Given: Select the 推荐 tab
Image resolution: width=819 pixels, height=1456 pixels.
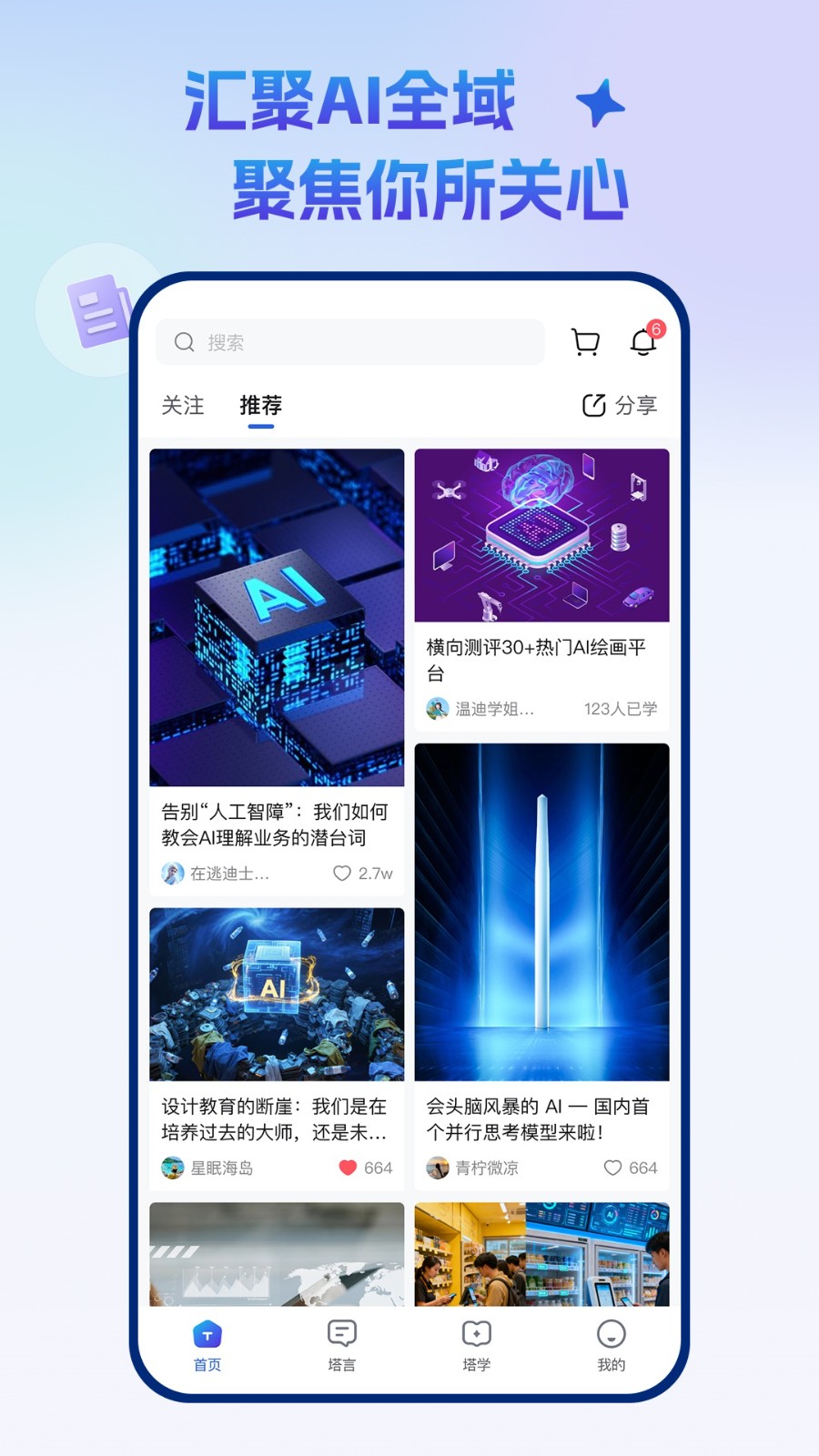Looking at the screenshot, I should pyautogui.click(x=260, y=406).
